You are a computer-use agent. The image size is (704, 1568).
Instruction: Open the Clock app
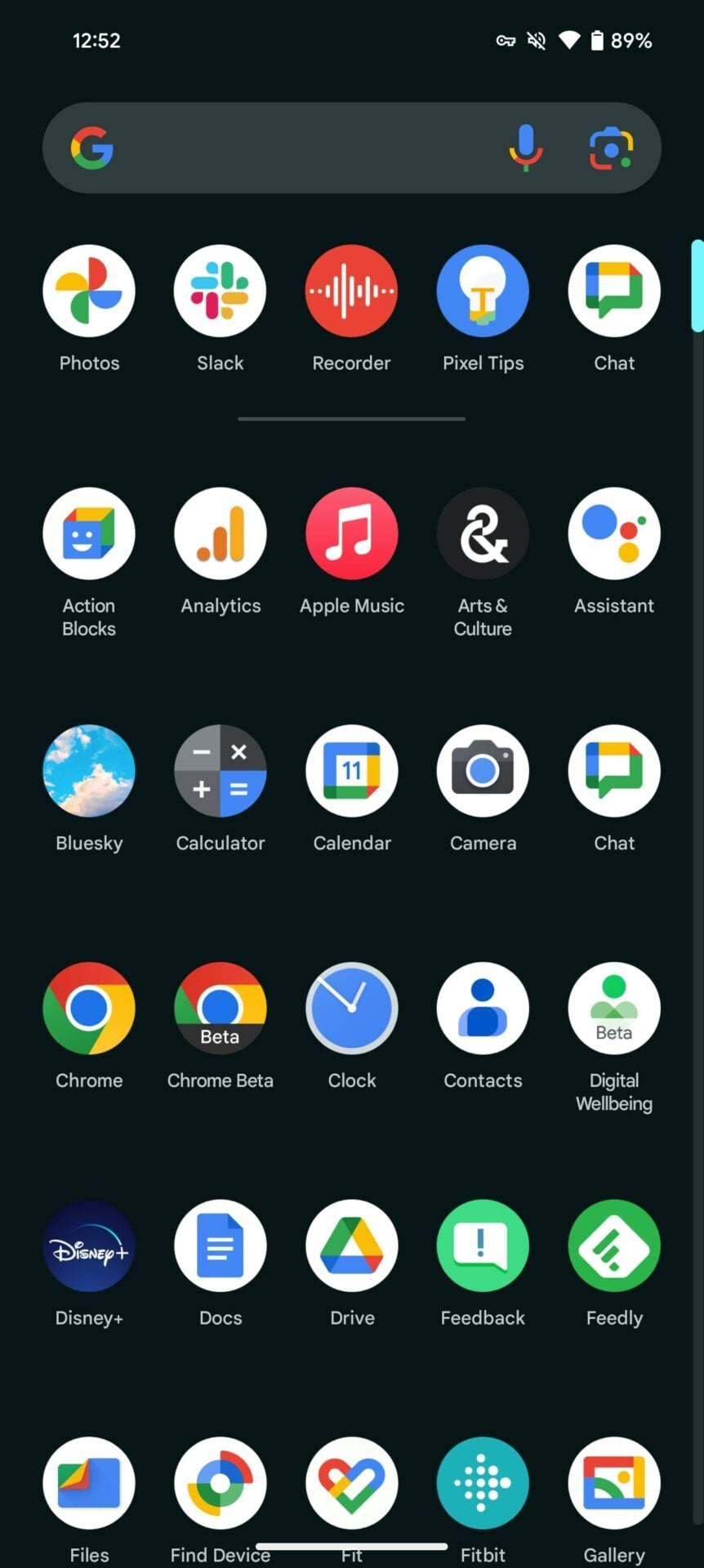352,1009
